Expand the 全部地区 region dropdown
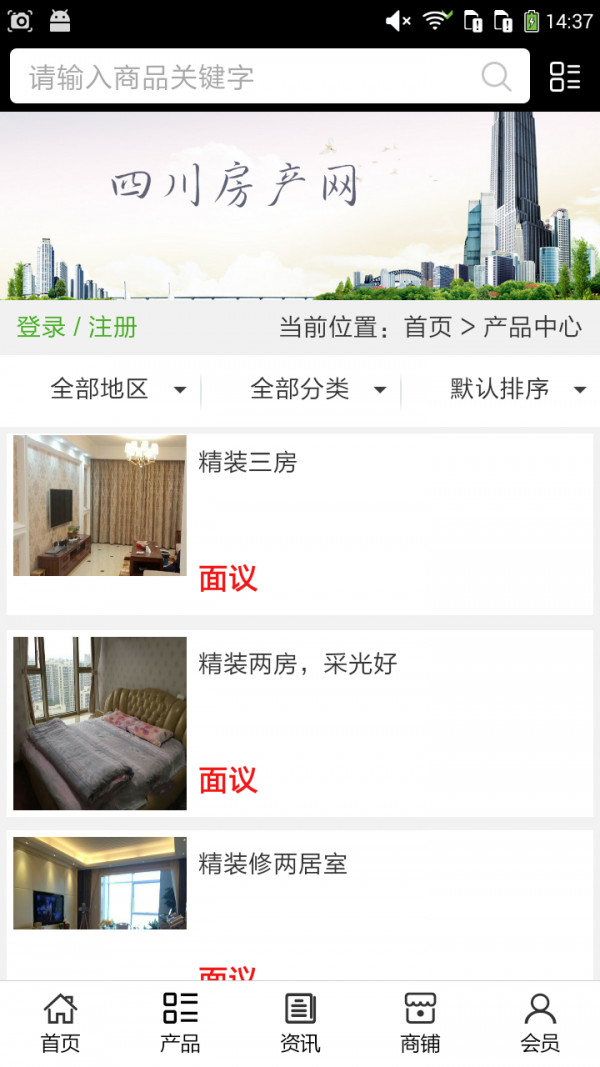 [x=117, y=389]
